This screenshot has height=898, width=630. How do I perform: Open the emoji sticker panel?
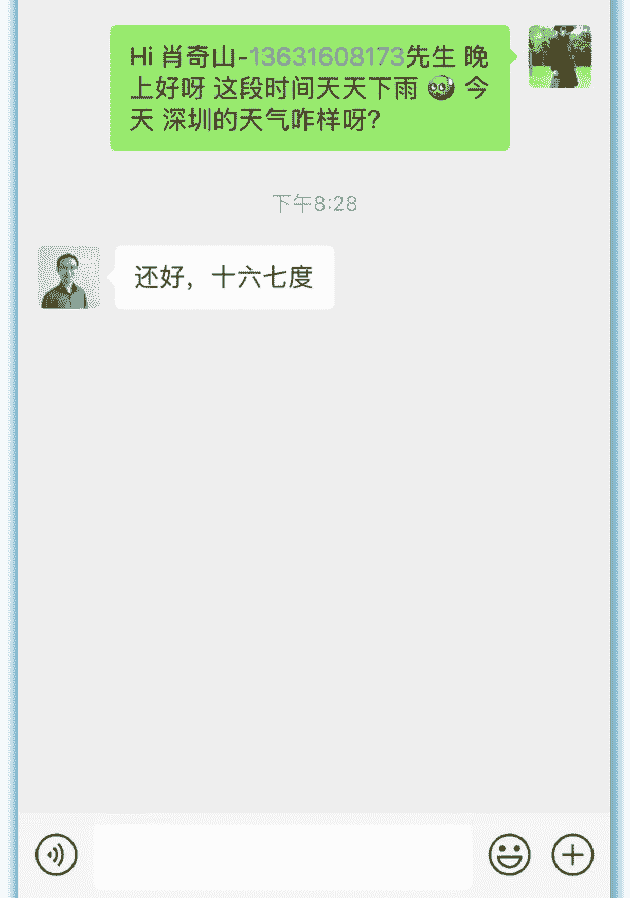point(509,854)
